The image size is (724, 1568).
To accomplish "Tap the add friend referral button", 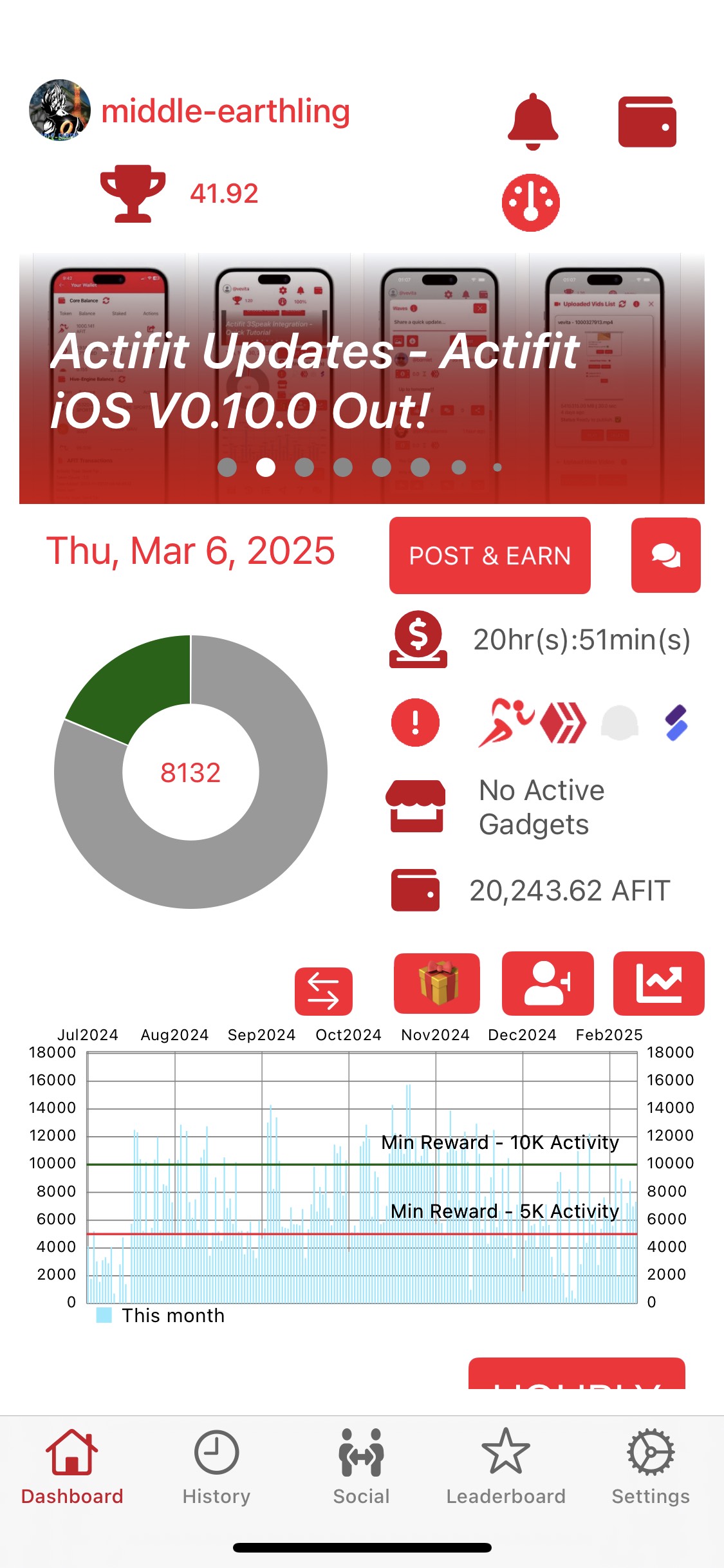I will [548, 984].
